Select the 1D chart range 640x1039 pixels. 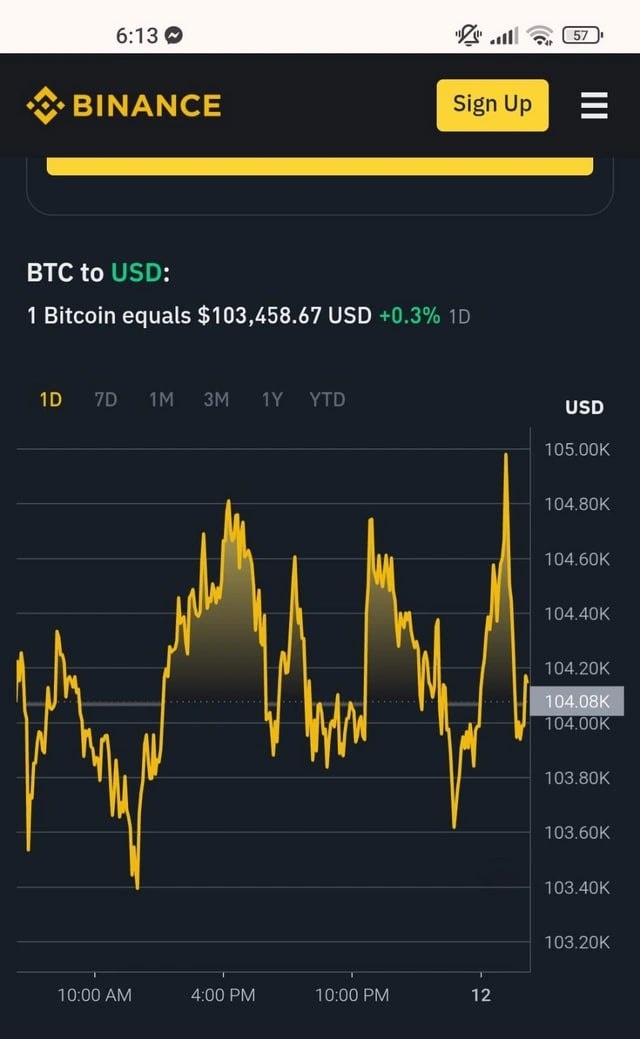tap(51, 399)
